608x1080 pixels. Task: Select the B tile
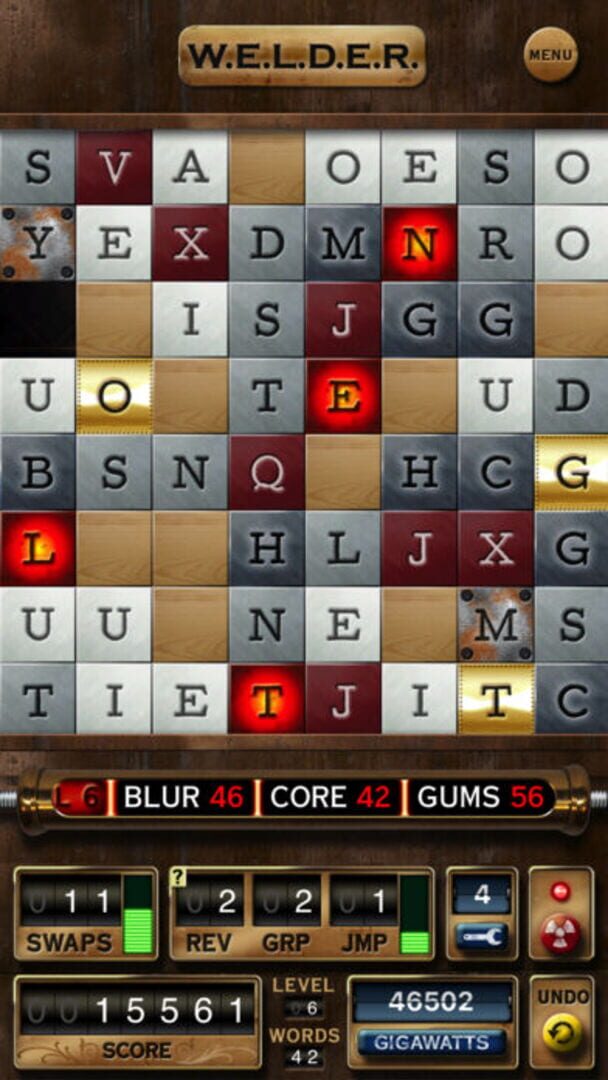click(x=38, y=472)
